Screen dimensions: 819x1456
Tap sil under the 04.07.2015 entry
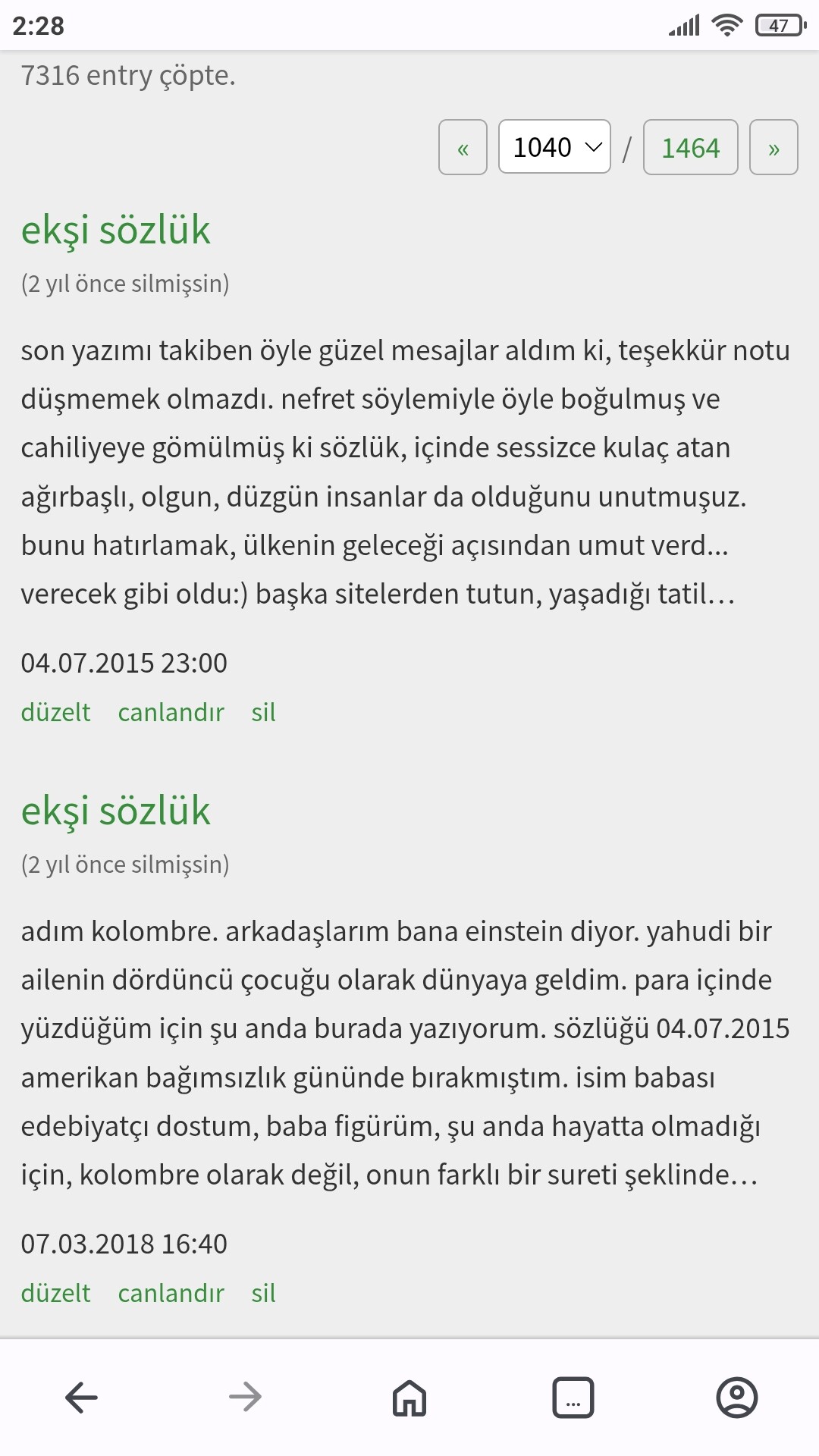coord(263,712)
